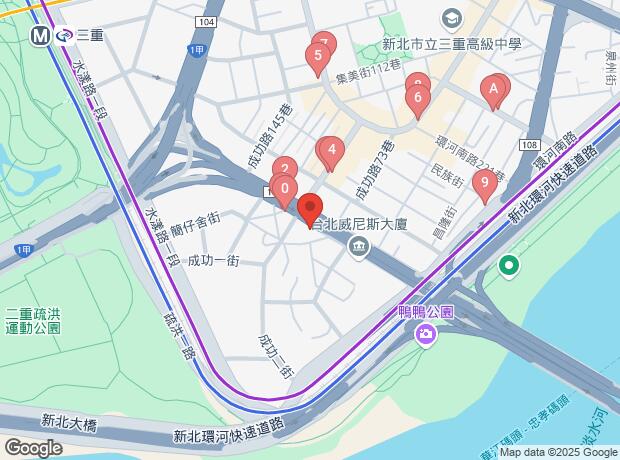620x460 pixels.
Task: Tap map marker number 6
Action: [x=417, y=98]
